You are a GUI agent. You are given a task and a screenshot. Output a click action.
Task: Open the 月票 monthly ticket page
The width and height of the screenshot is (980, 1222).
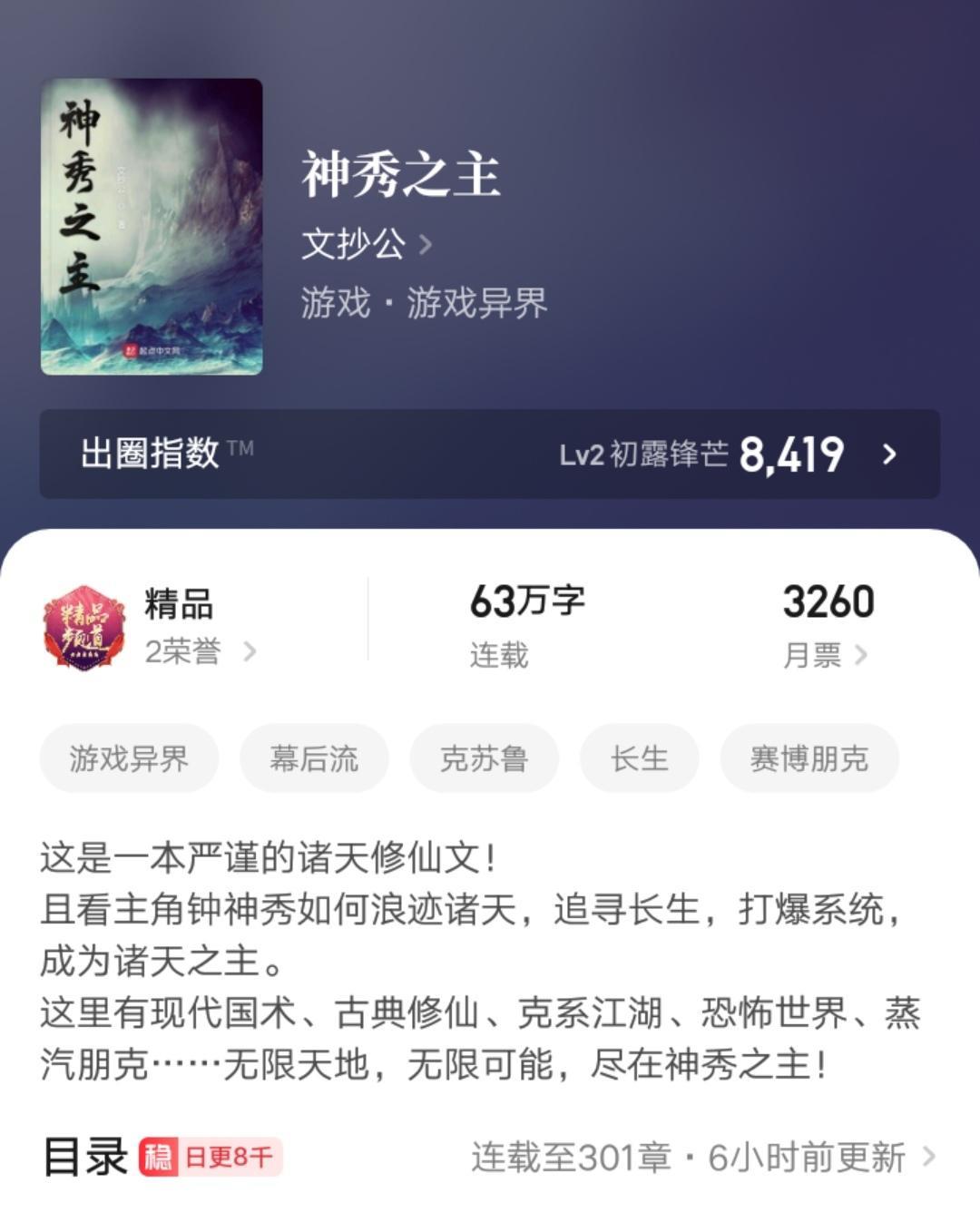pos(824,654)
